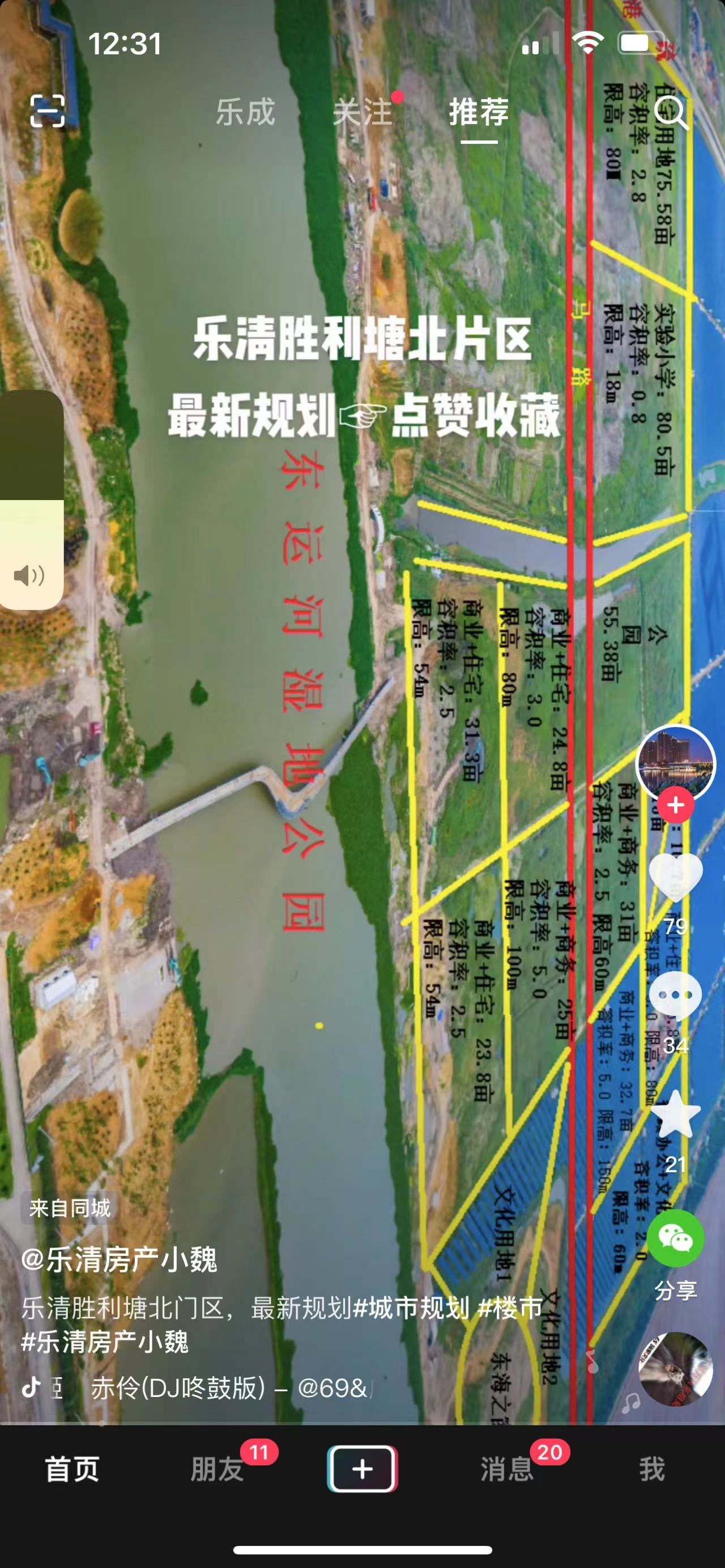
Task: Open the comments section
Action: click(675, 997)
